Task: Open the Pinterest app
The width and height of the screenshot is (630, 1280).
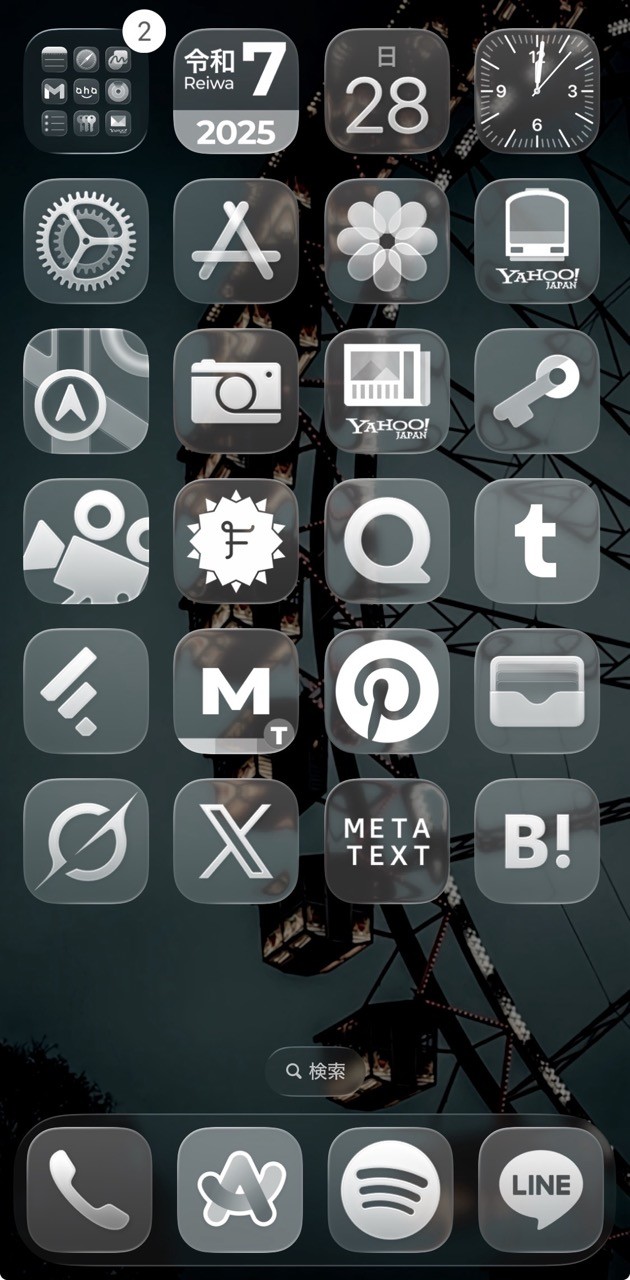Action: (387, 691)
